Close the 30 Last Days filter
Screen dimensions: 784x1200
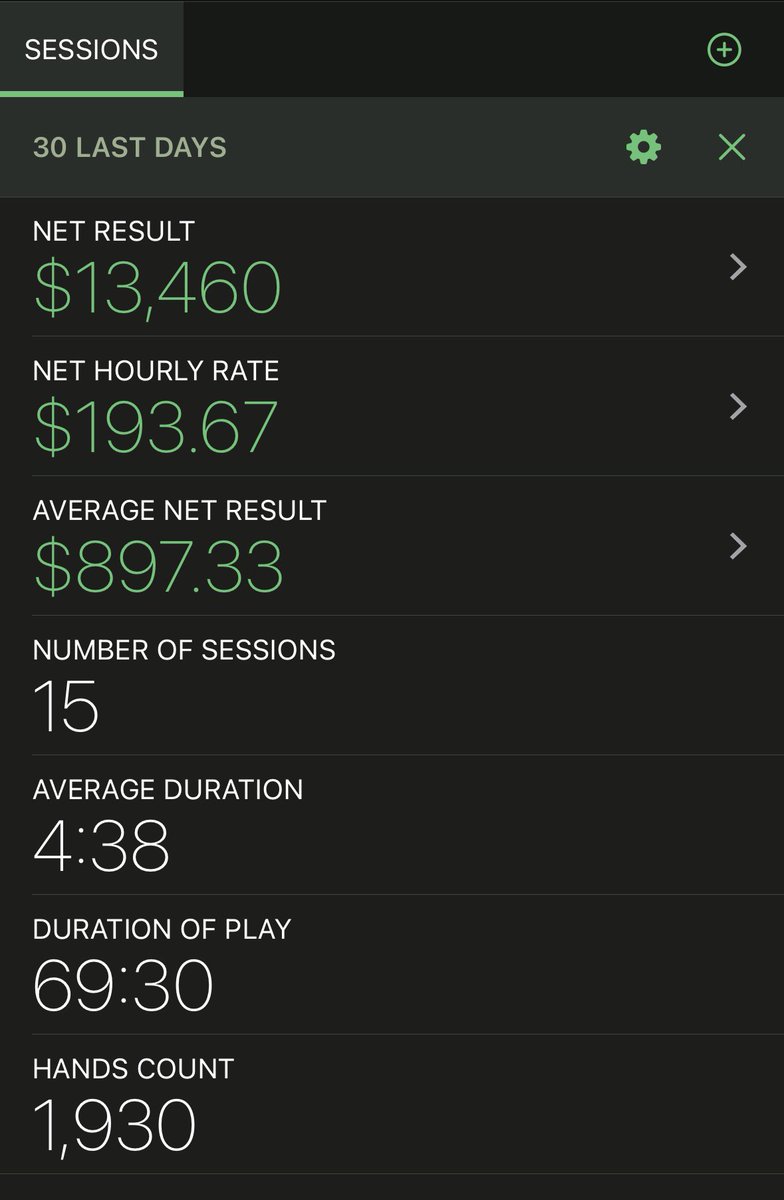coord(732,148)
